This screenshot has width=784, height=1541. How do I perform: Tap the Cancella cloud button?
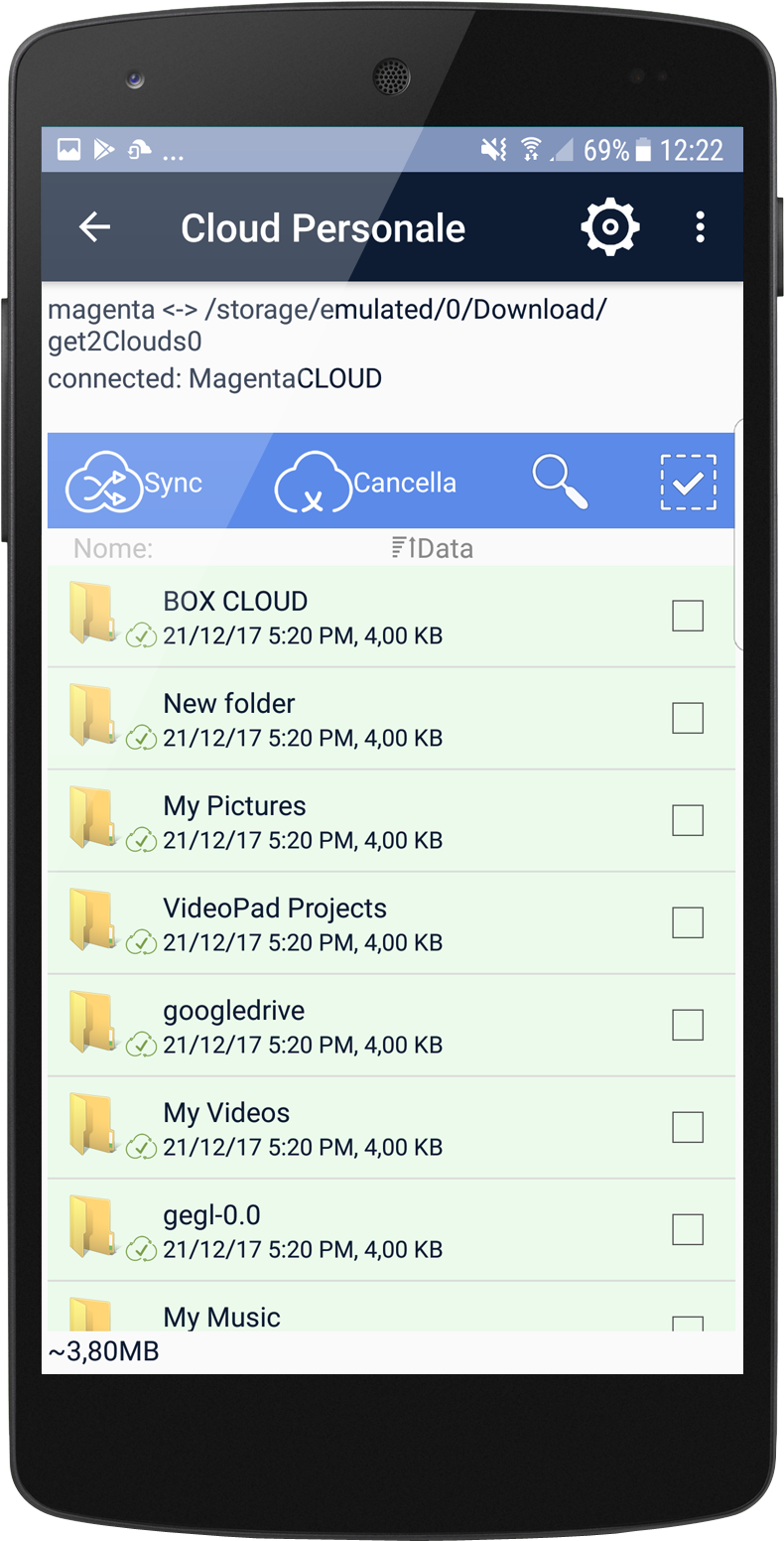click(365, 482)
